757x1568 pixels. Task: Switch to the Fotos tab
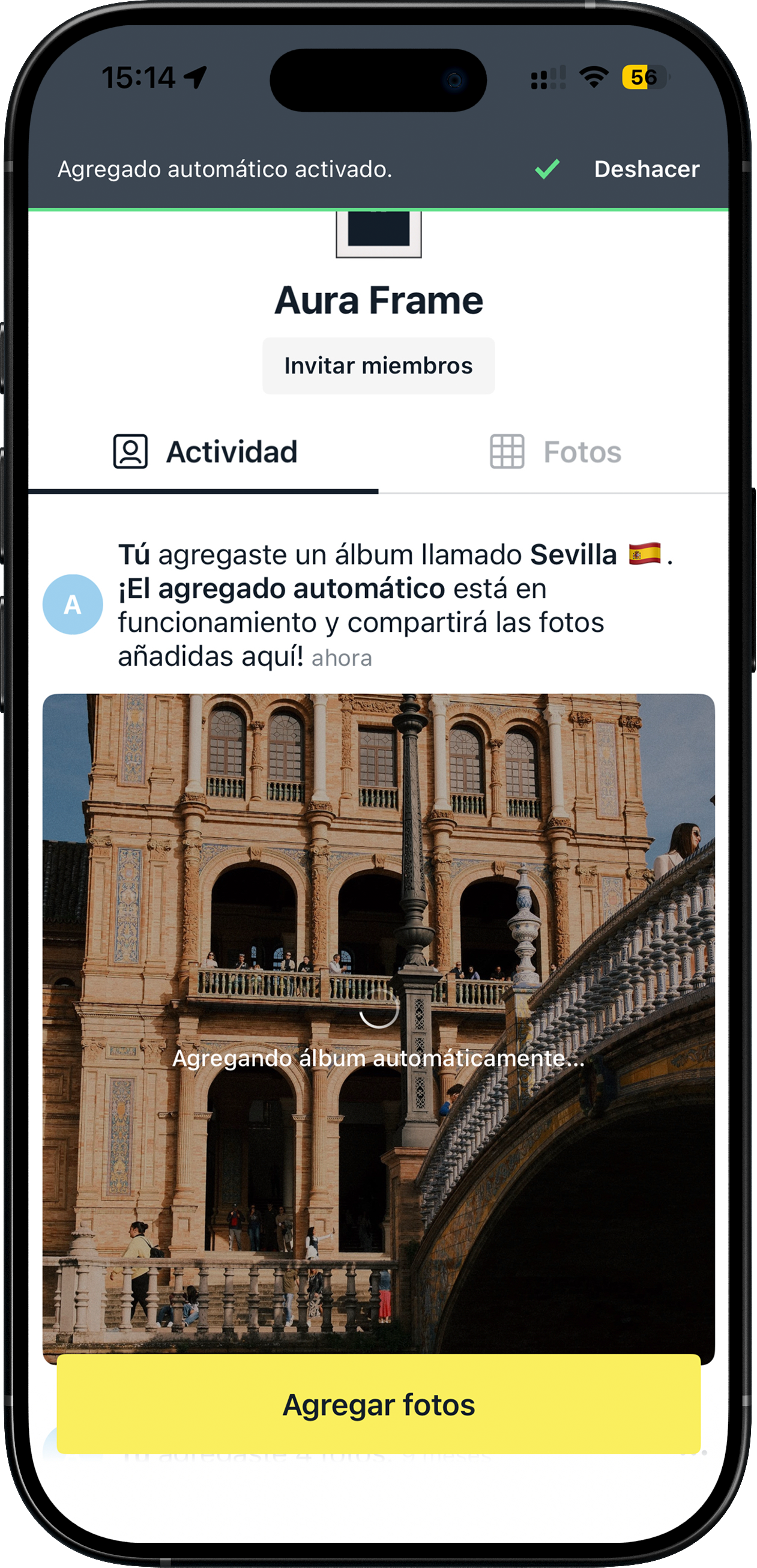point(555,452)
